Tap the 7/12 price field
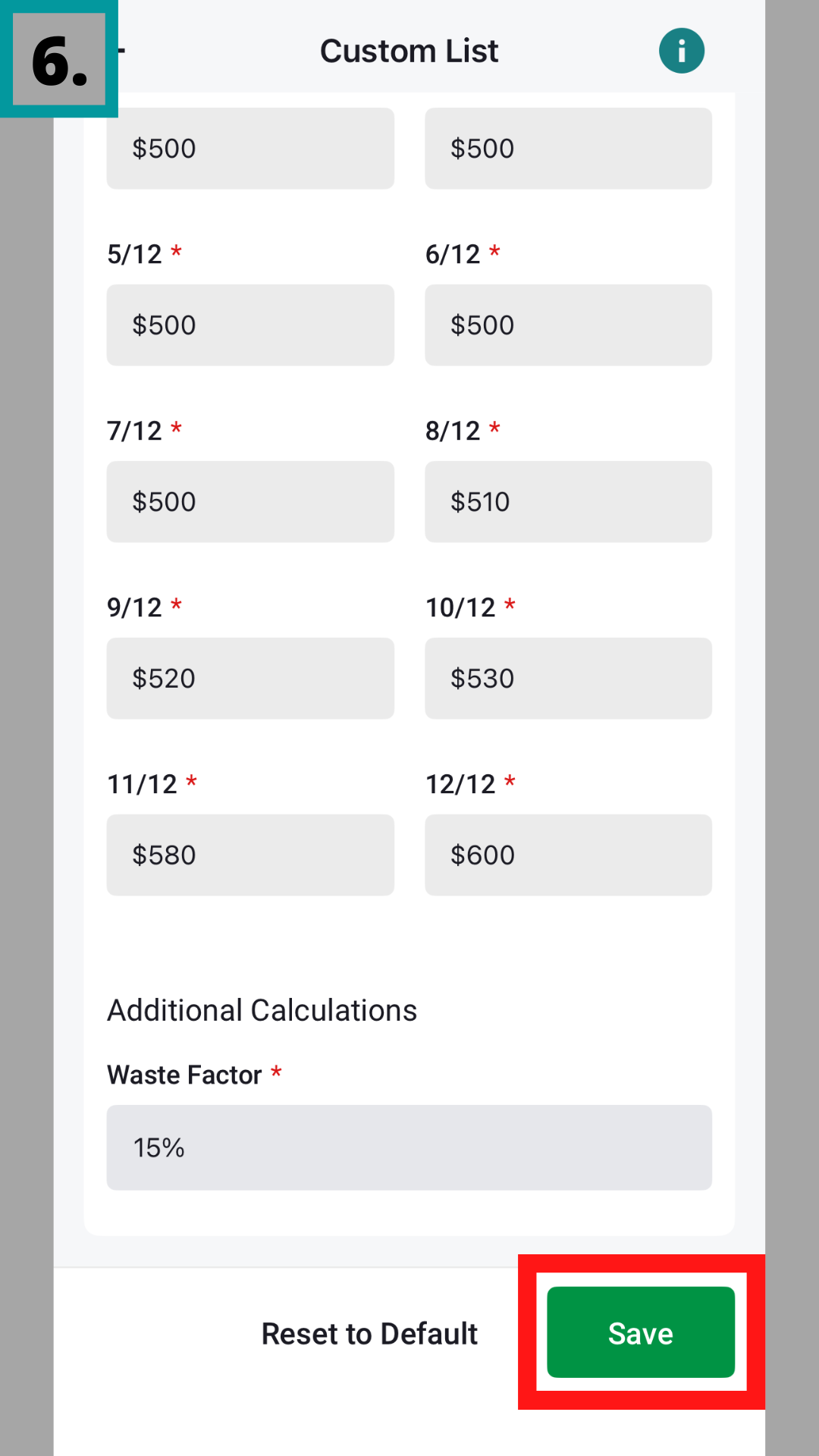 click(250, 502)
